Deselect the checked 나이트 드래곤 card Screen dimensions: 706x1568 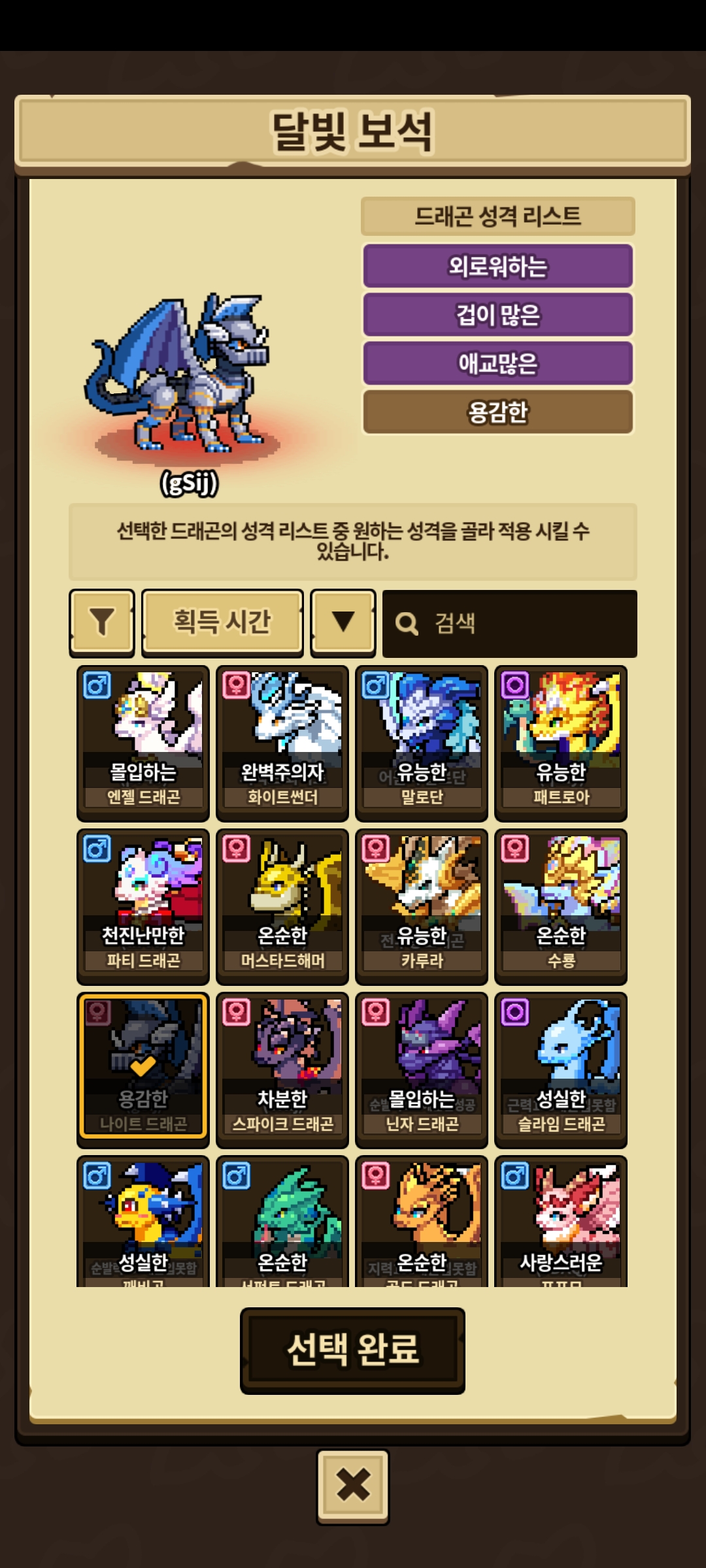tap(143, 1070)
